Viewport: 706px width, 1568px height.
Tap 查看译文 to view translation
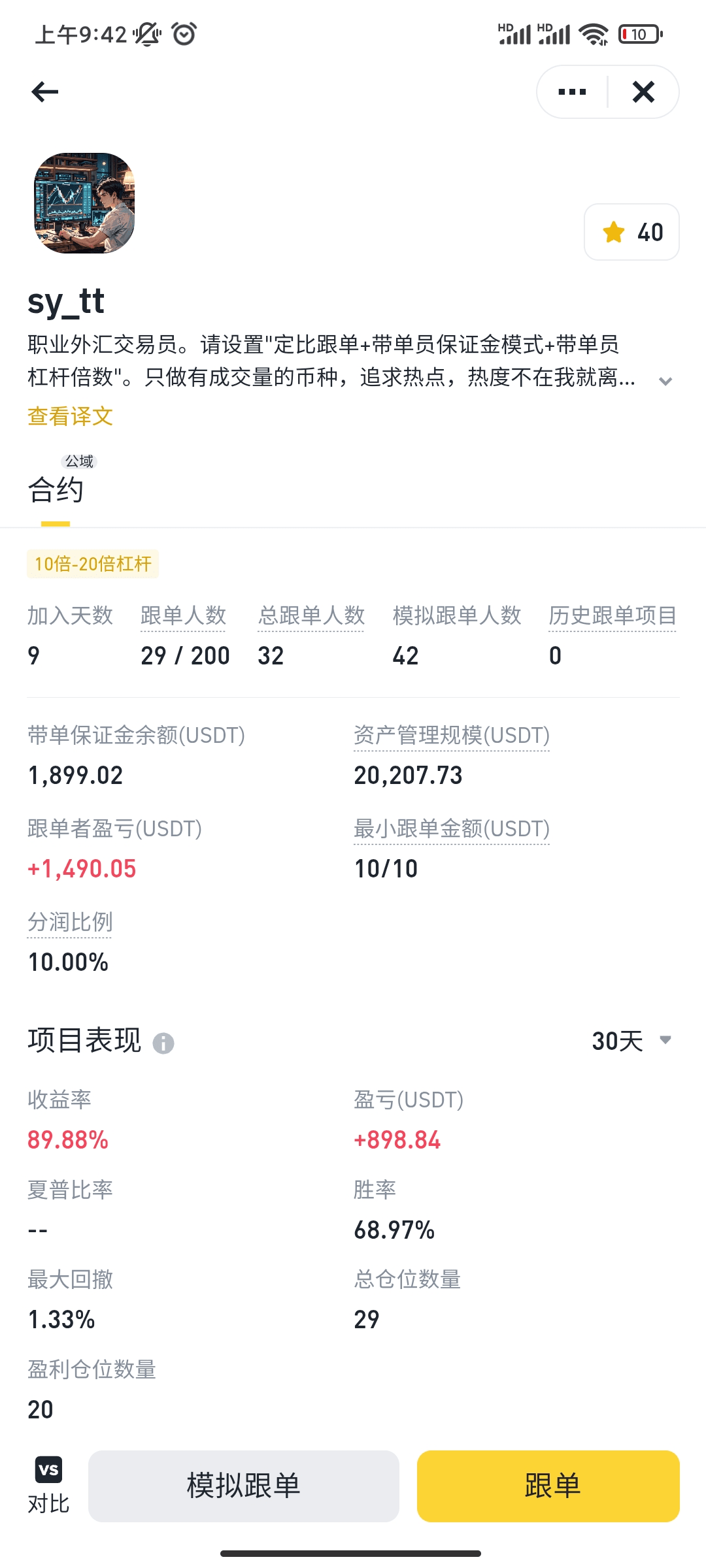(x=71, y=416)
